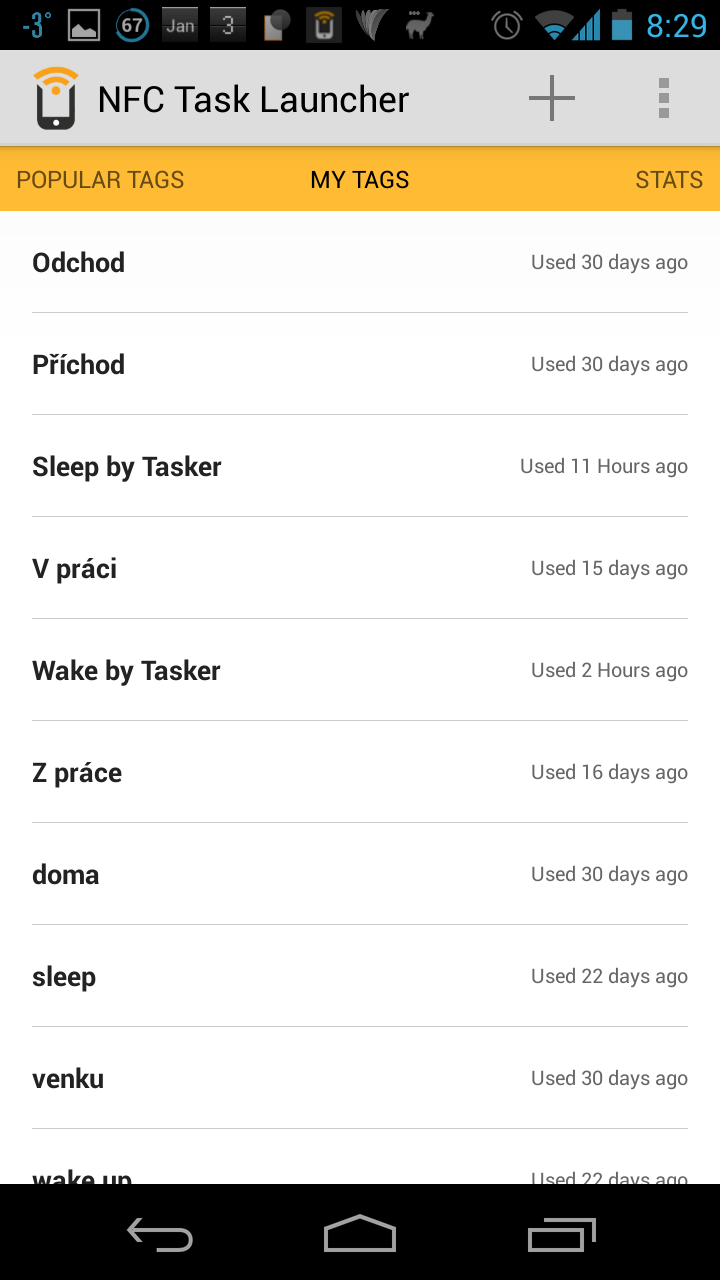This screenshot has height=1280, width=720.
Task: Go back with the system back button
Action: pyautogui.click(x=160, y=1235)
